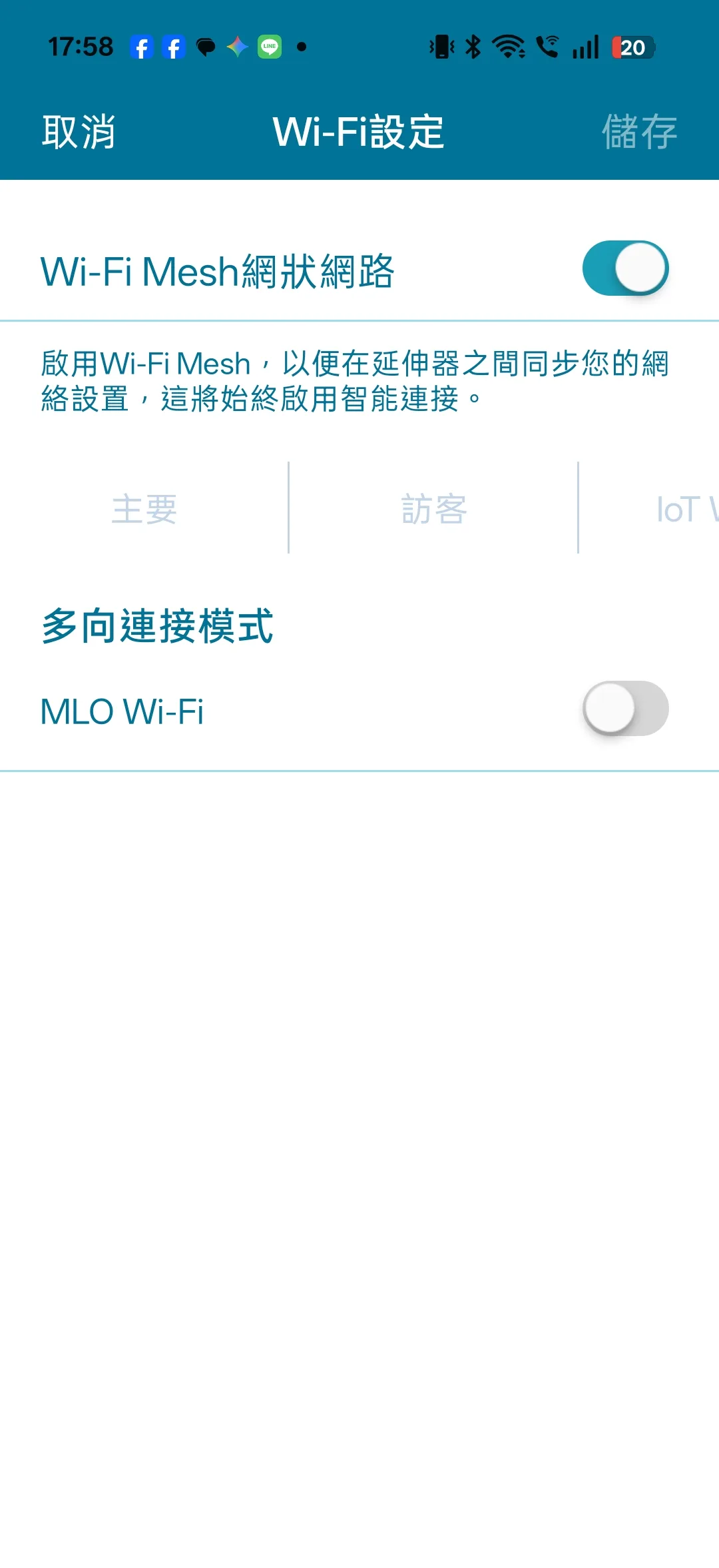Tap 儲存 to save settings
The width and height of the screenshot is (719, 1568).
pos(639,132)
